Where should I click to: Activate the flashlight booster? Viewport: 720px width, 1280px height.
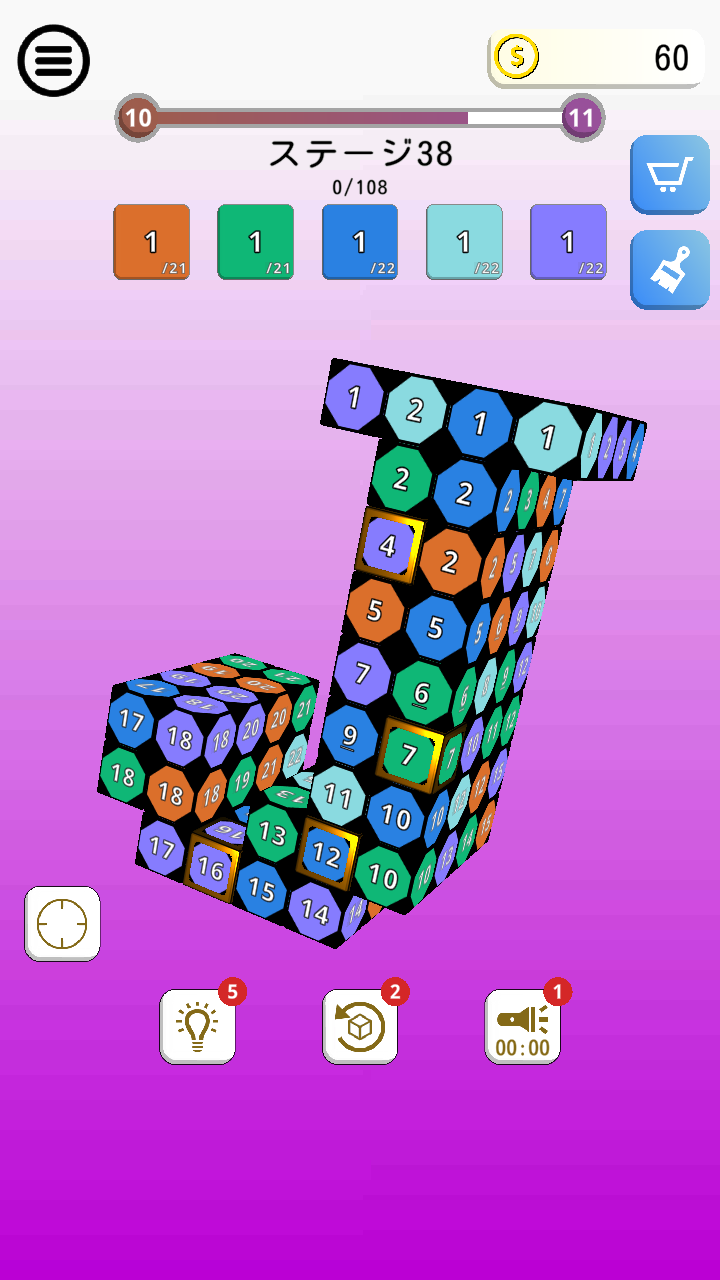click(x=522, y=1026)
